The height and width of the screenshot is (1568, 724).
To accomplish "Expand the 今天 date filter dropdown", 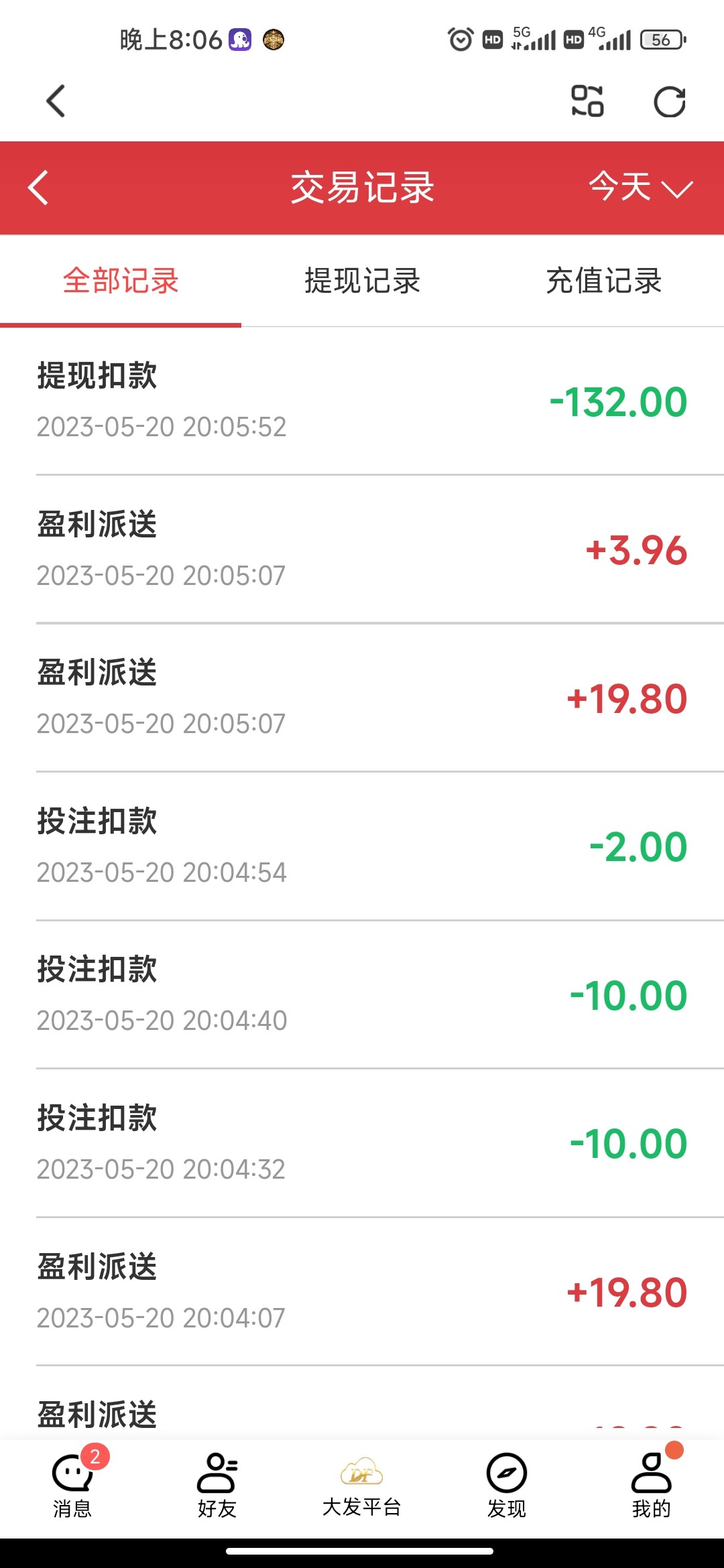I will pos(640,187).
